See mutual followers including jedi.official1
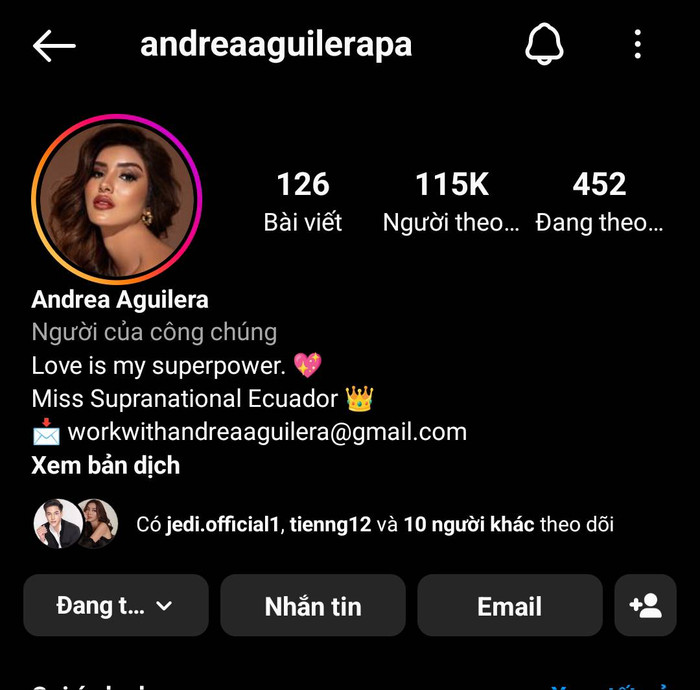 click(x=374, y=523)
